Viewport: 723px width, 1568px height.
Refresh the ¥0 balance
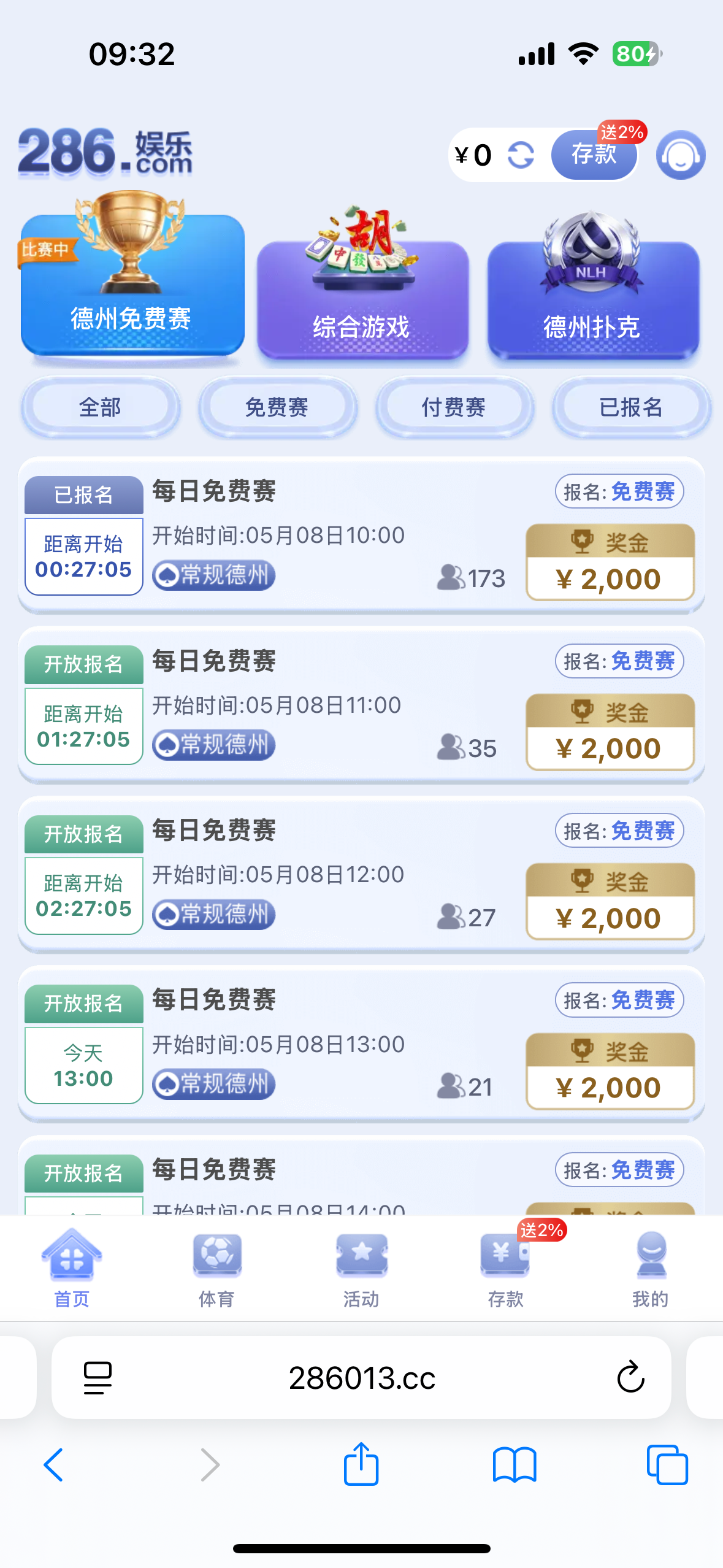pyautogui.click(x=521, y=155)
